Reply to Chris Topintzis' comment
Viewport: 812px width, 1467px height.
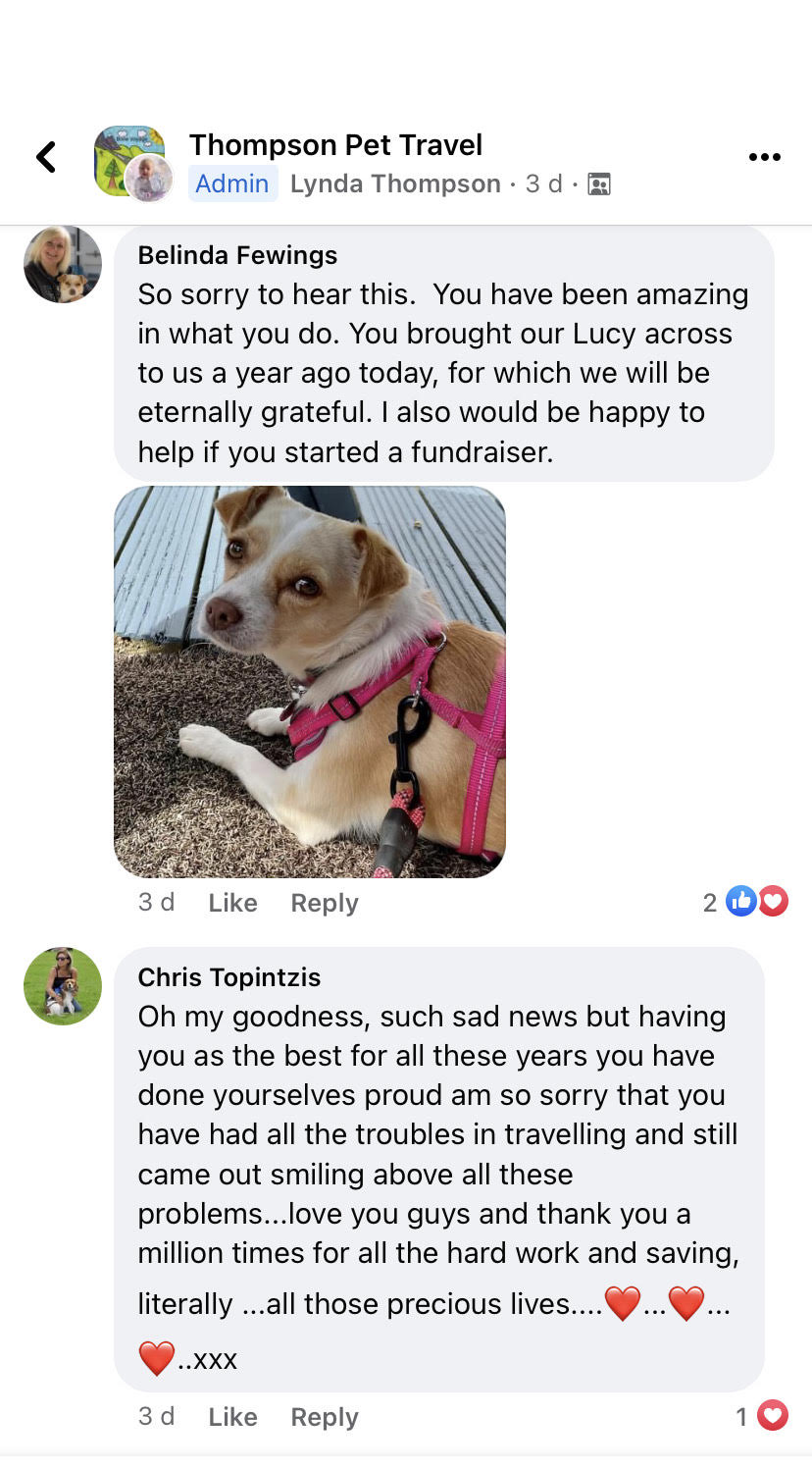[x=325, y=1417]
